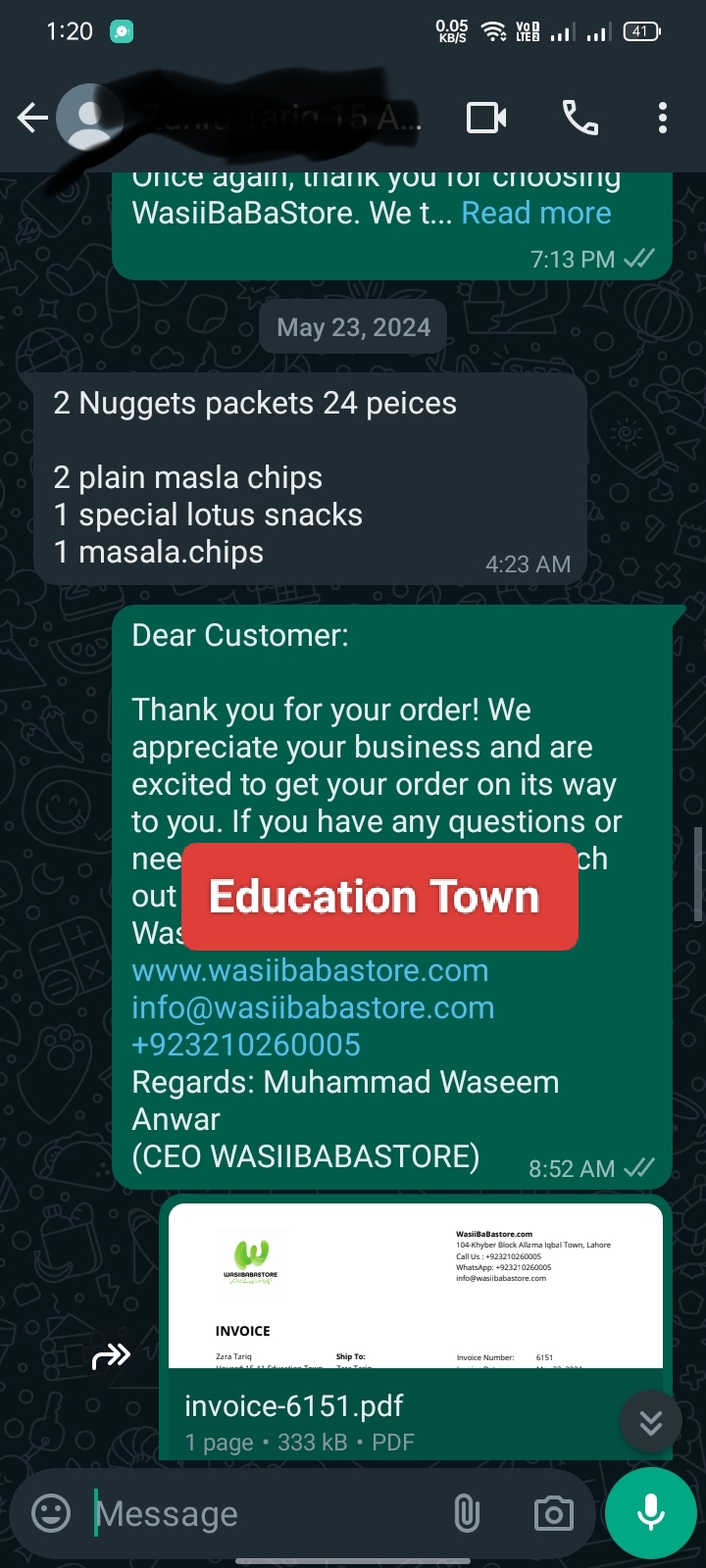Open the emoji picker
The width and height of the screenshot is (706, 1568).
(51, 1513)
